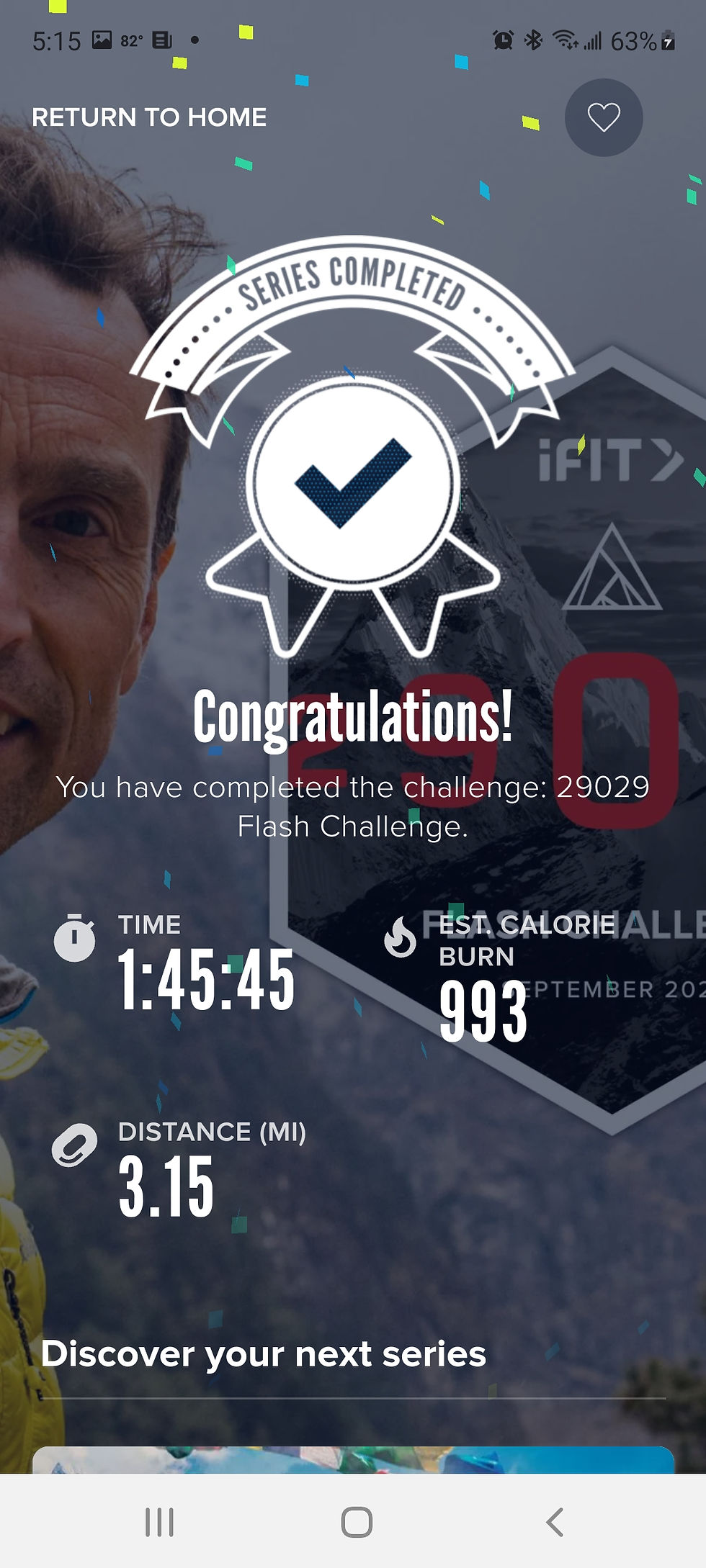Screen dimensions: 706x1568
Task: Go back using the system back button
Action: [553, 1522]
